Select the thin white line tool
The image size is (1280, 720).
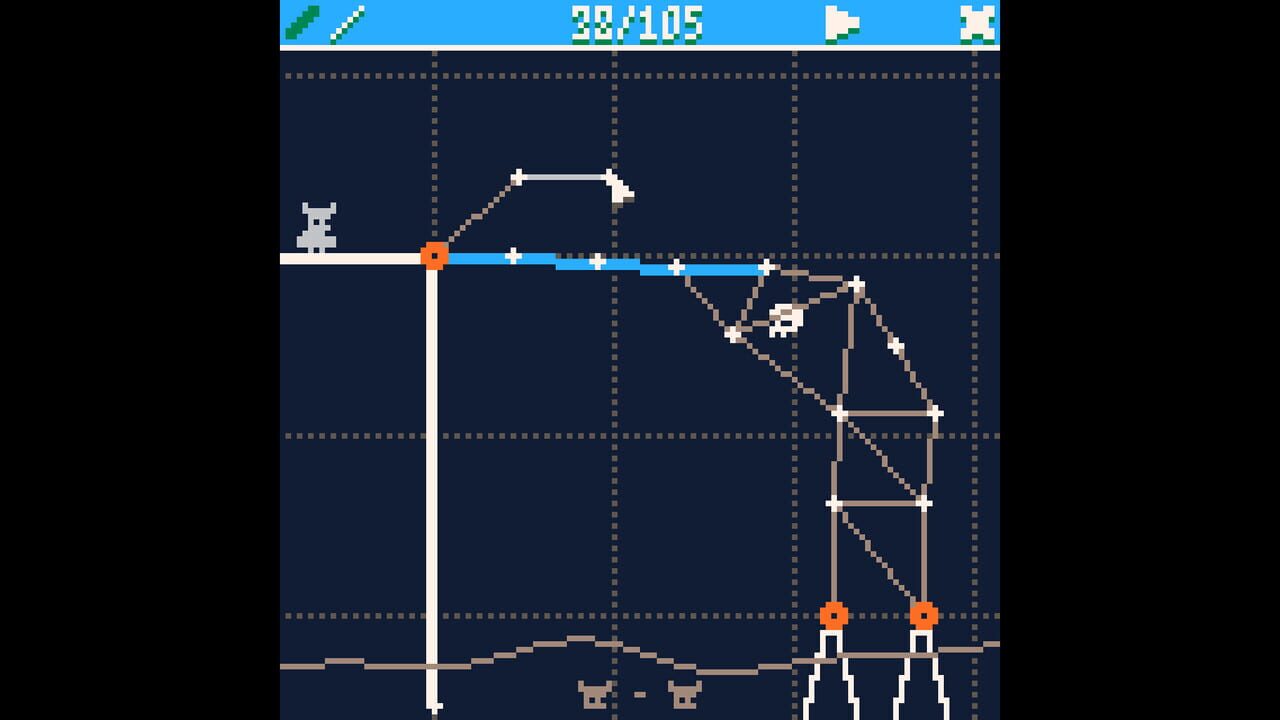347,23
